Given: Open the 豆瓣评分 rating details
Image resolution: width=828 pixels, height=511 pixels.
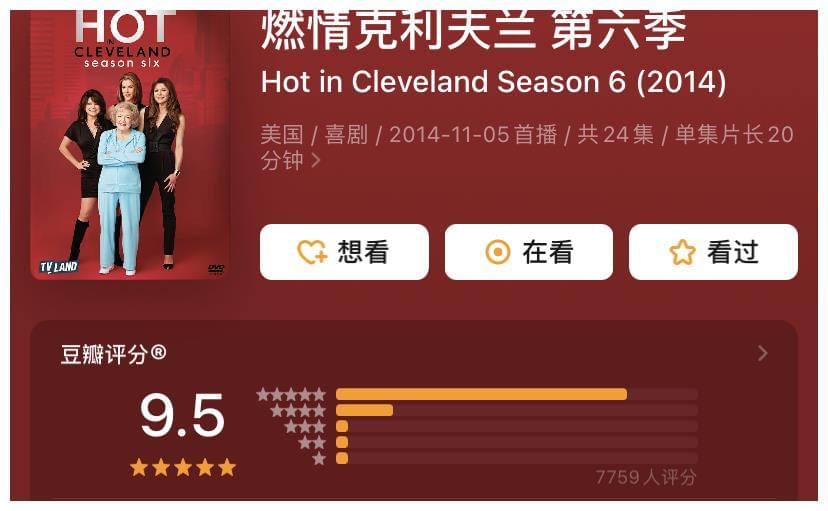Looking at the screenshot, I should click(x=762, y=353).
